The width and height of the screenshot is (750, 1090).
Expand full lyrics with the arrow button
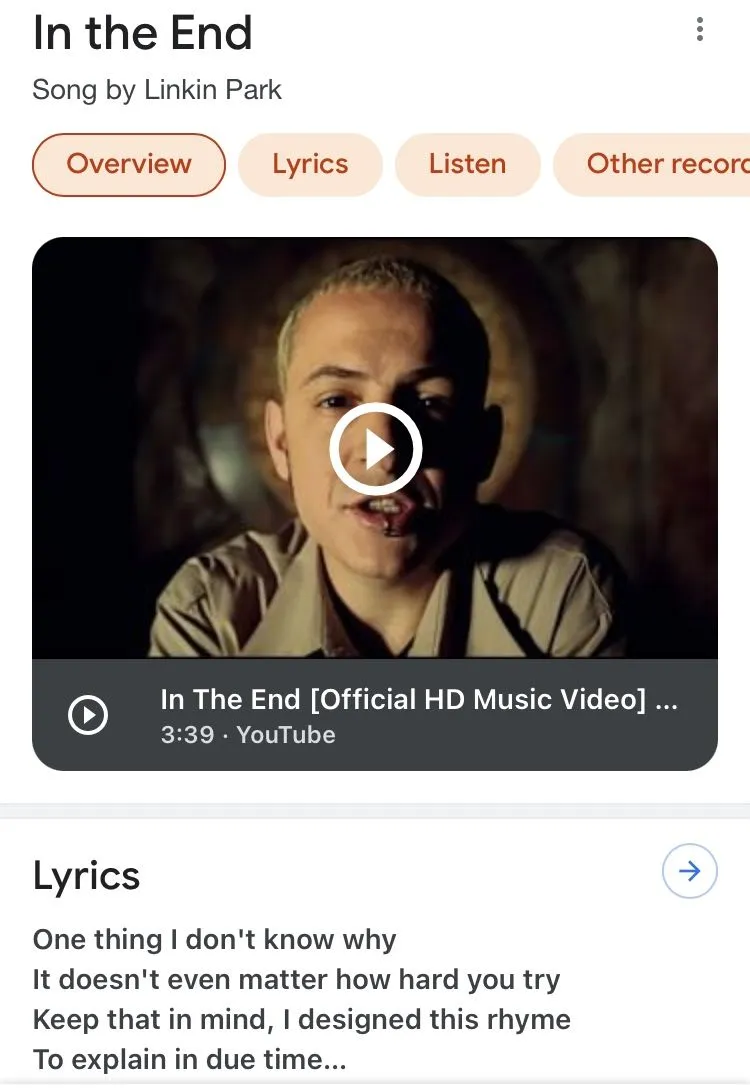[x=690, y=872]
